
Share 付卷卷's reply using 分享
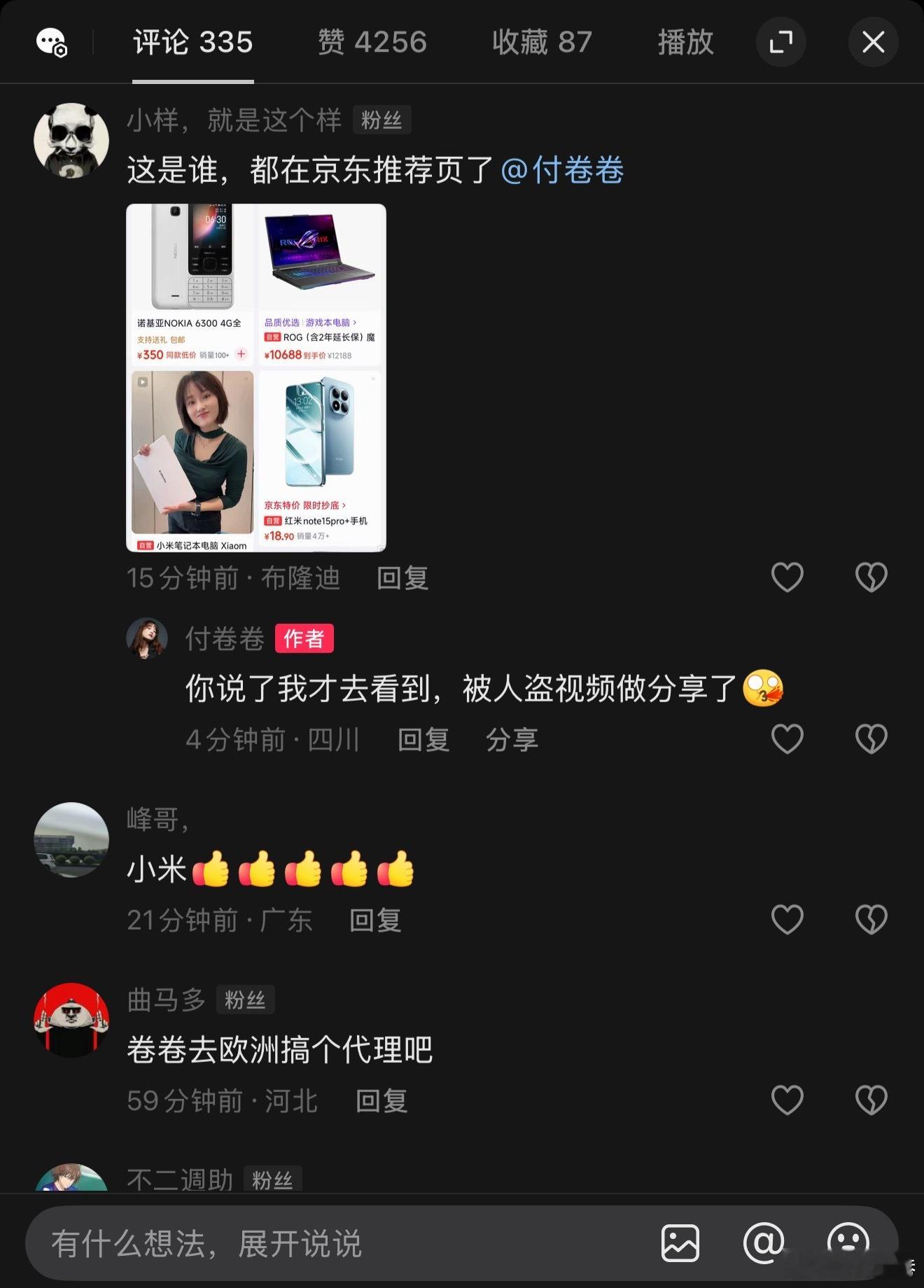[x=512, y=739]
